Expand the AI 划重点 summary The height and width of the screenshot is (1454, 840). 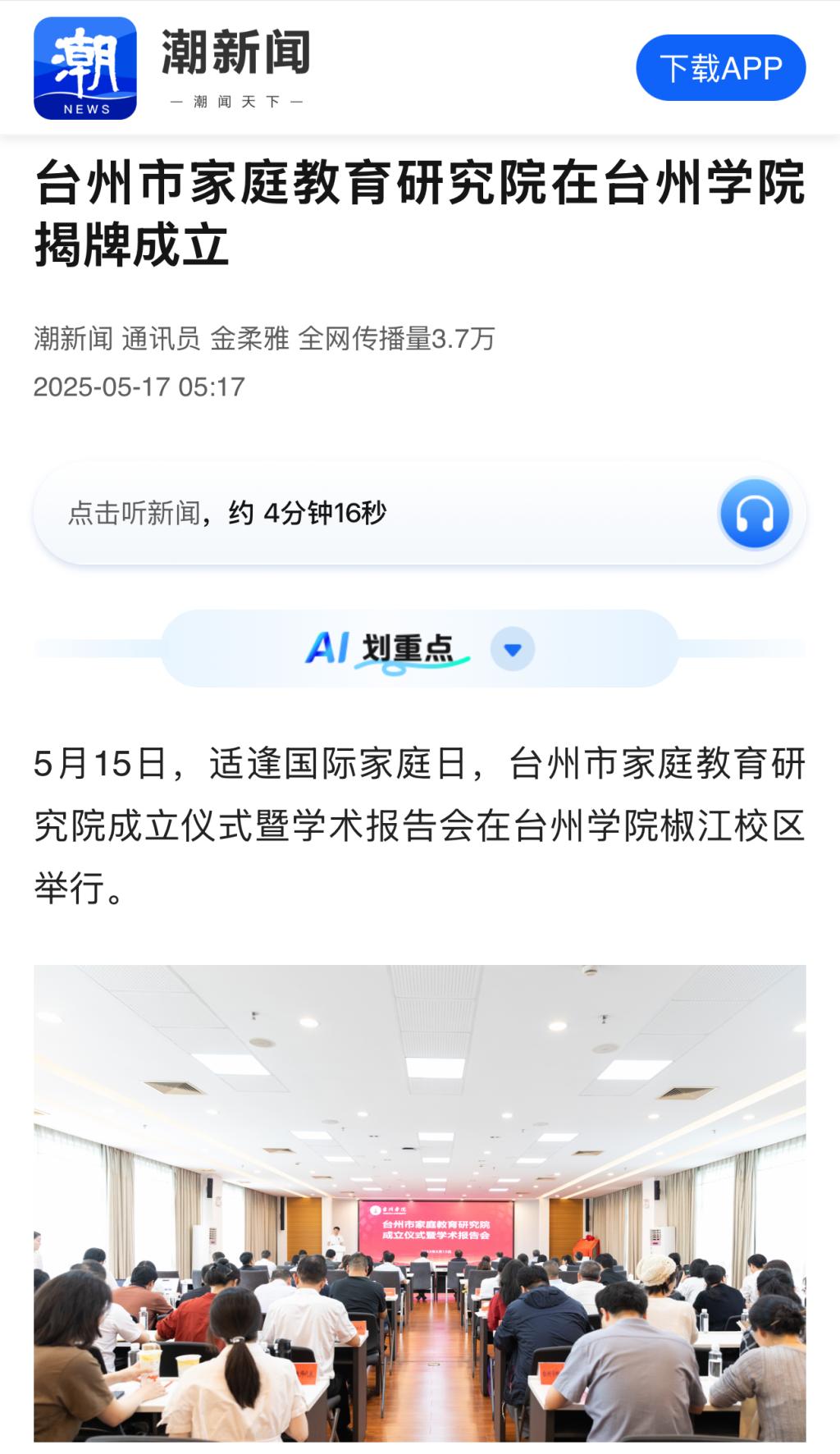pyautogui.click(x=512, y=649)
